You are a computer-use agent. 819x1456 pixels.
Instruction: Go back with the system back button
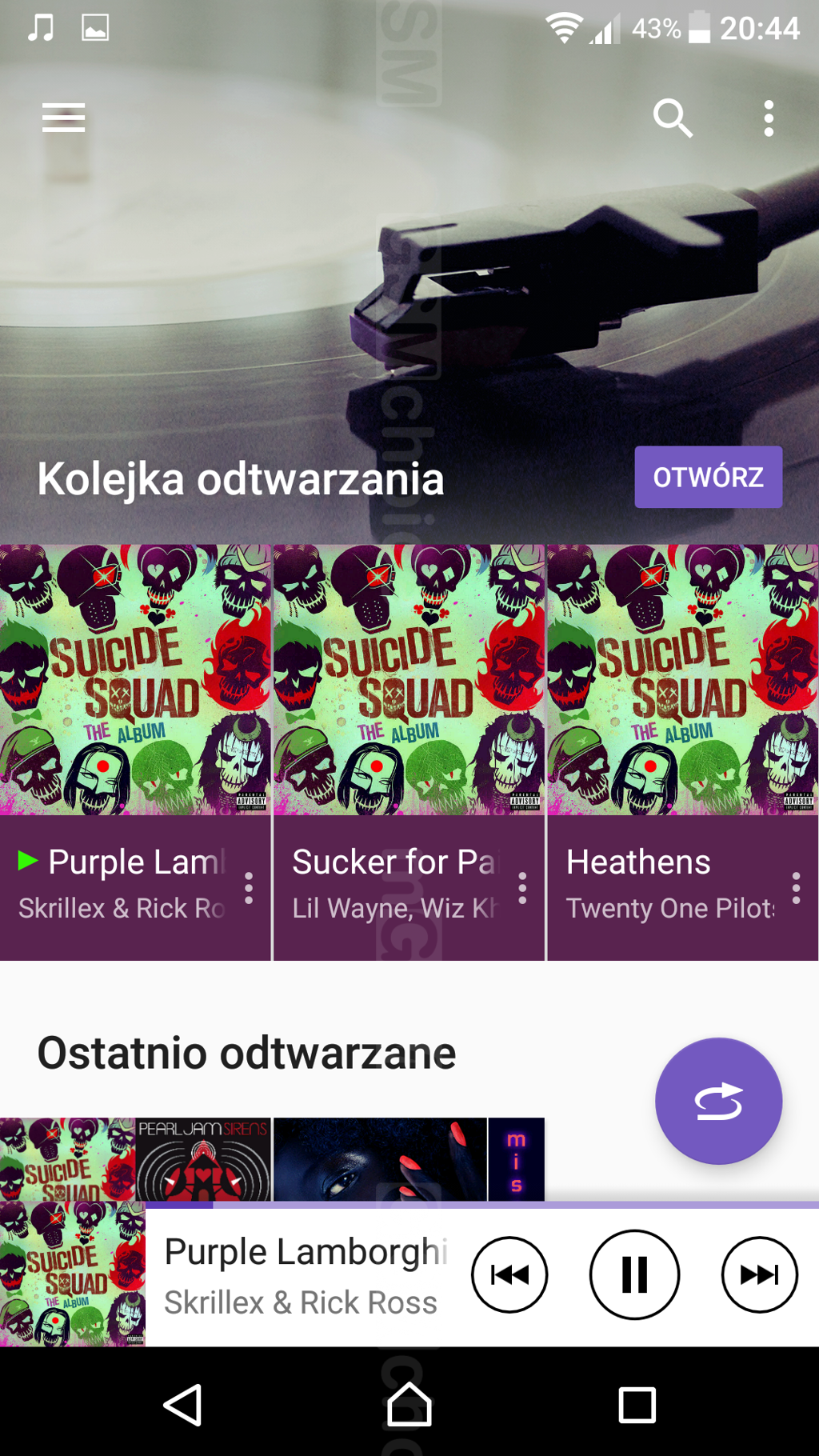(x=182, y=1405)
